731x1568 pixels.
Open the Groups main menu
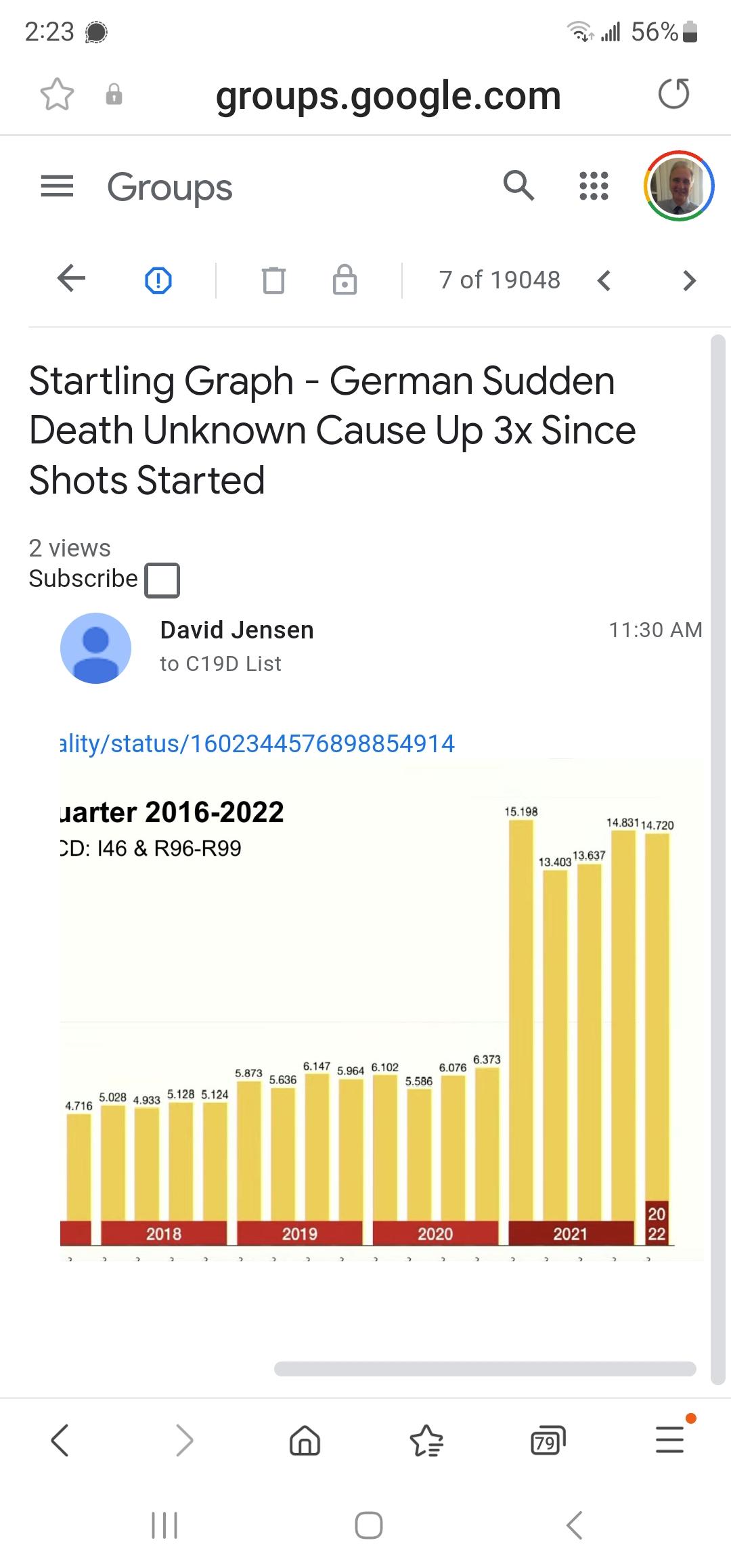(58, 186)
